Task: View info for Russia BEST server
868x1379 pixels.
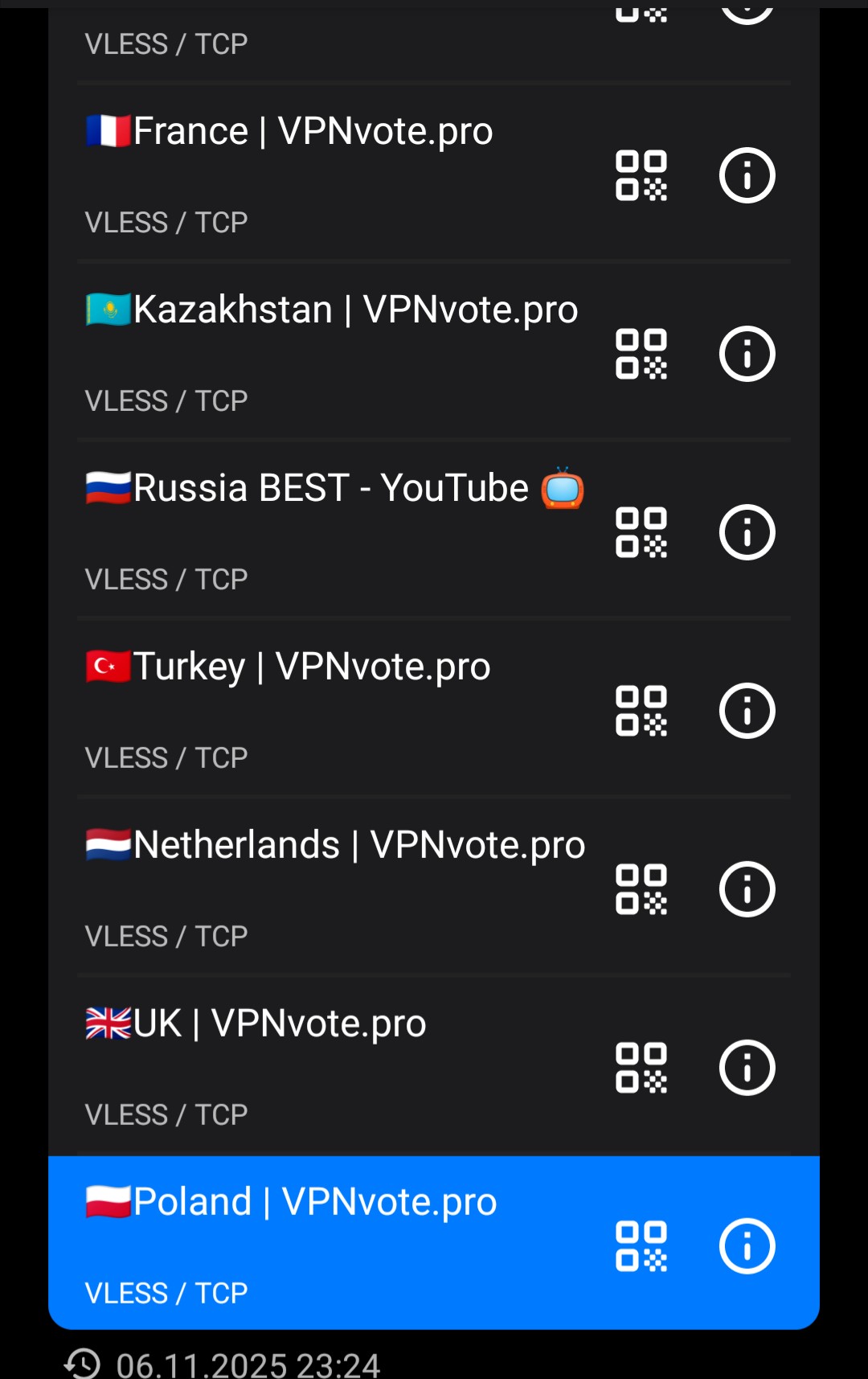Action: [747, 532]
